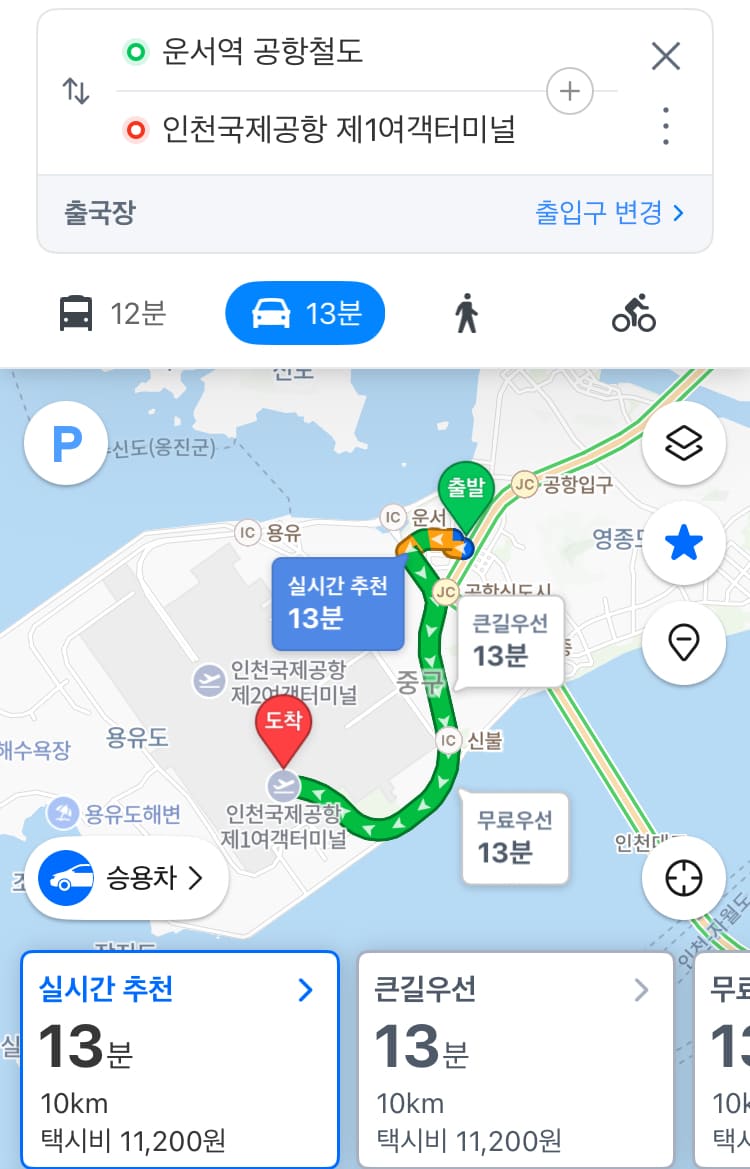The width and height of the screenshot is (750, 1169).
Task: Close the route search
Action: (665, 56)
